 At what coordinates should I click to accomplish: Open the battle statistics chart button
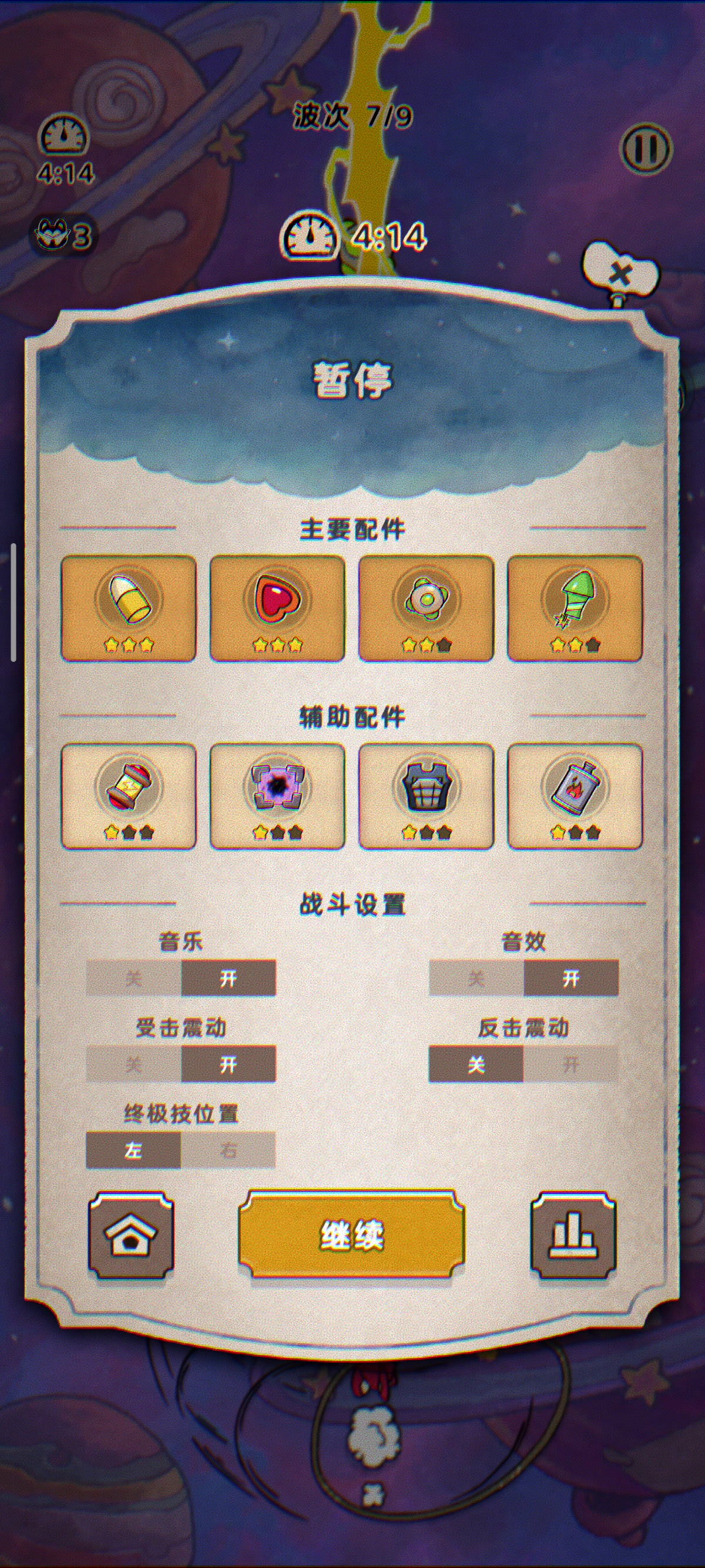point(573,1236)
